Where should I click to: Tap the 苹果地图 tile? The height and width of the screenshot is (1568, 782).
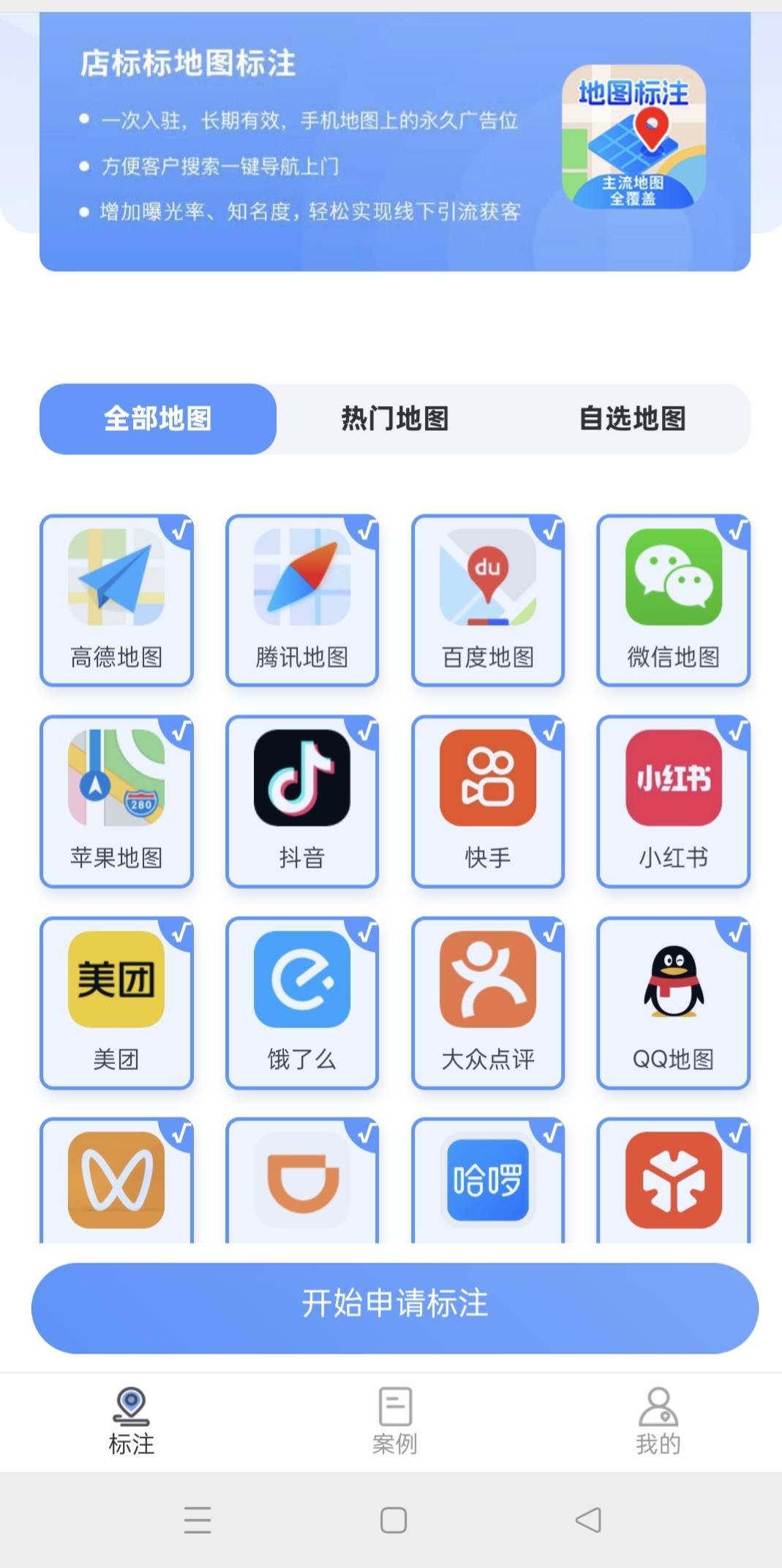(x=116, y=801)
